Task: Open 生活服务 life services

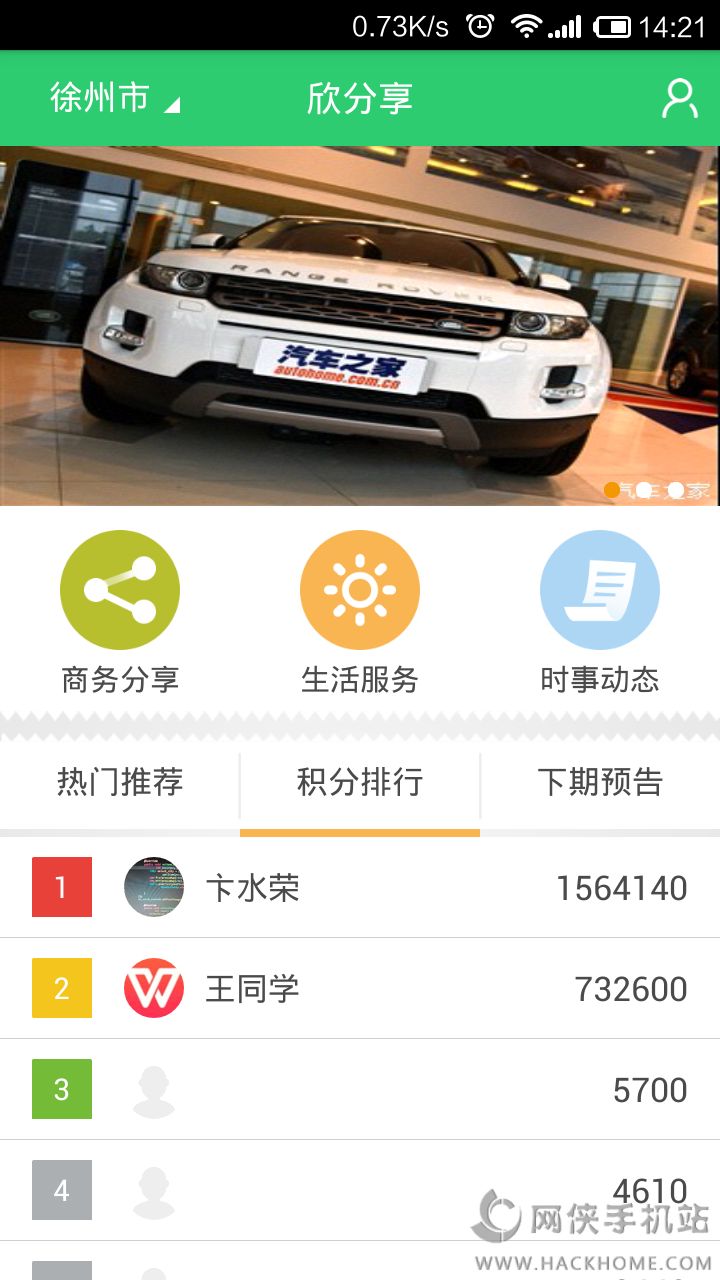Action: [x=360, y=612]
